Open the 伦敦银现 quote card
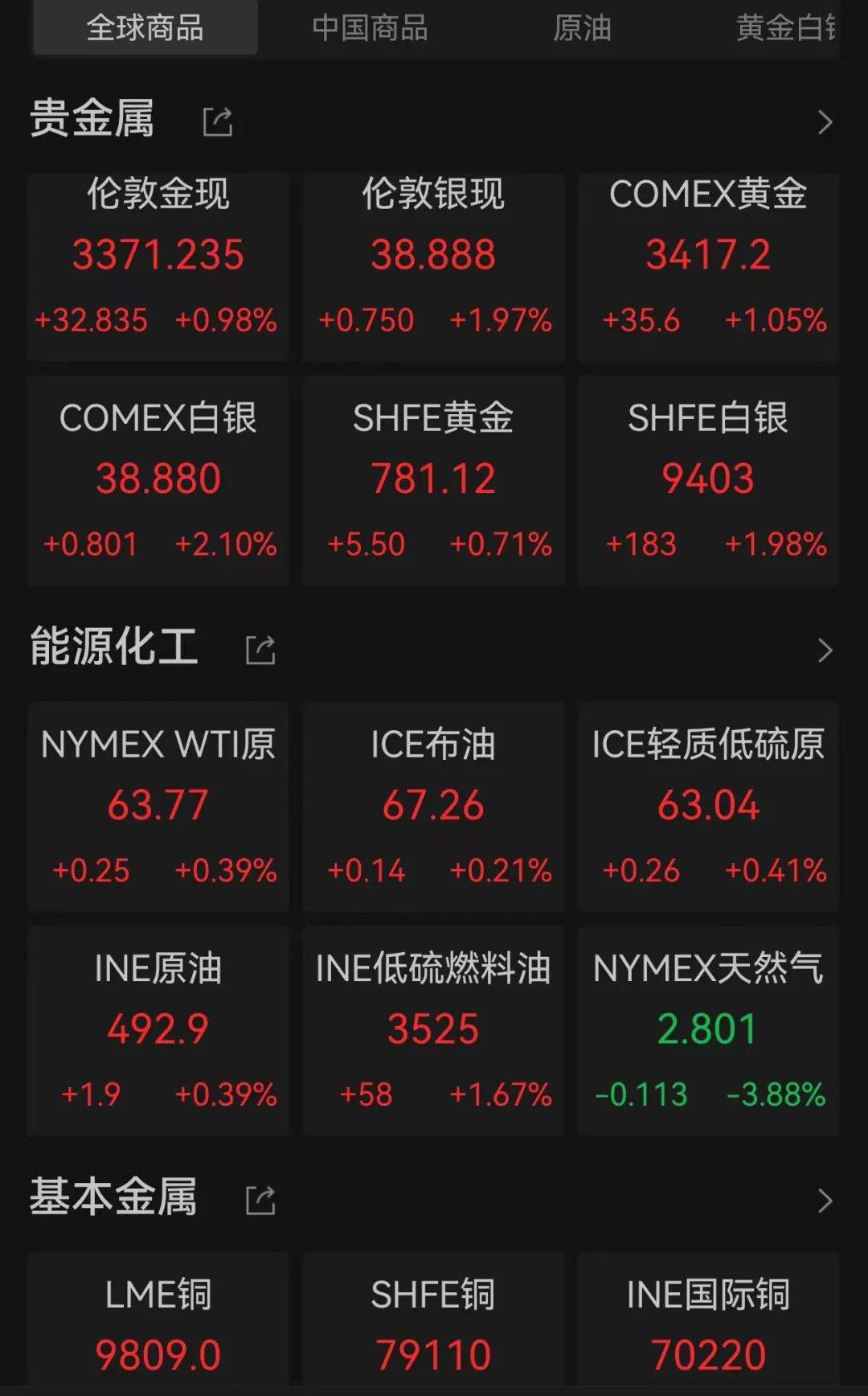 pos(433,266)
